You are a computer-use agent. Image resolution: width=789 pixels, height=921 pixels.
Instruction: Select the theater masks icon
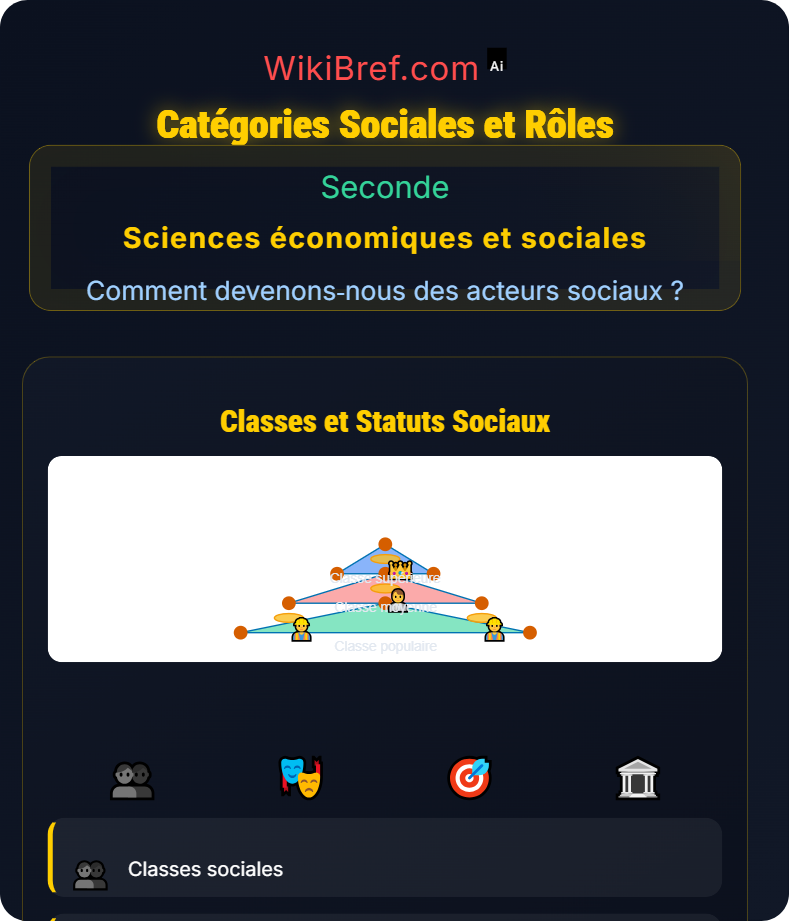click(300, 776)
